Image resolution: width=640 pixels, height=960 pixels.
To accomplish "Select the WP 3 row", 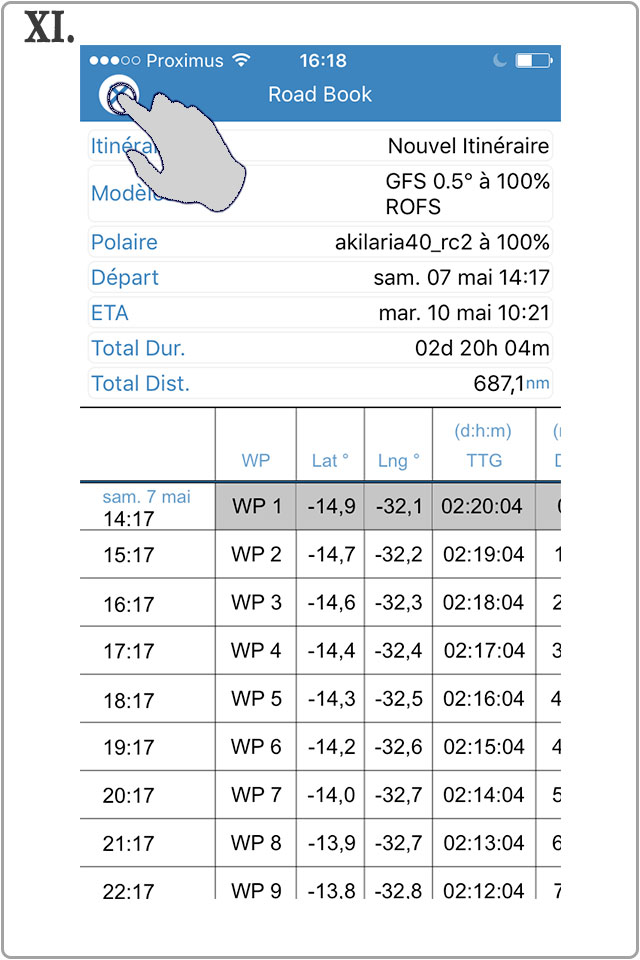I will 256,603.
